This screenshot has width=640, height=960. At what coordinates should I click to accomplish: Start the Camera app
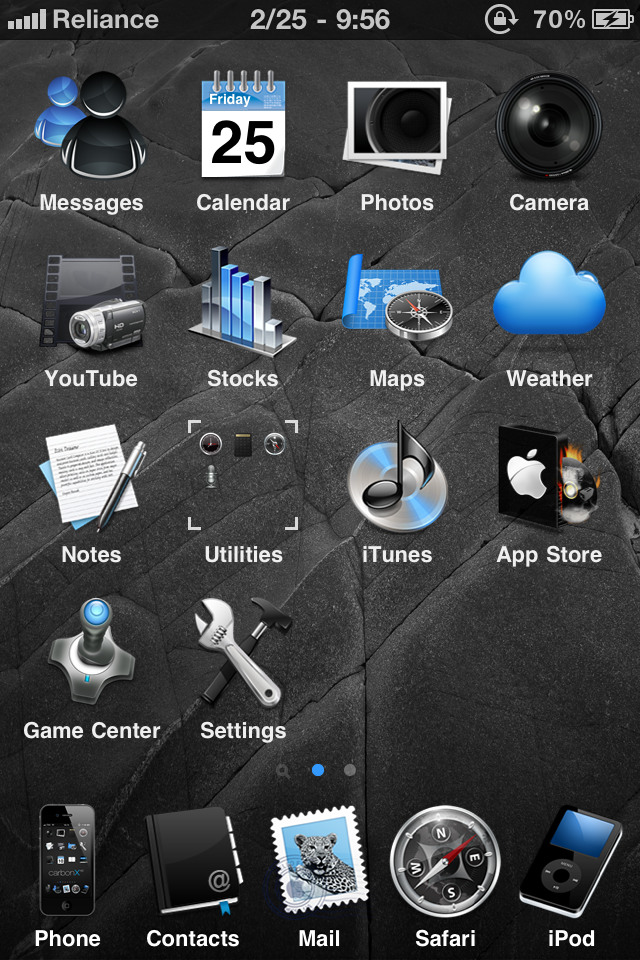click(549, 128)
